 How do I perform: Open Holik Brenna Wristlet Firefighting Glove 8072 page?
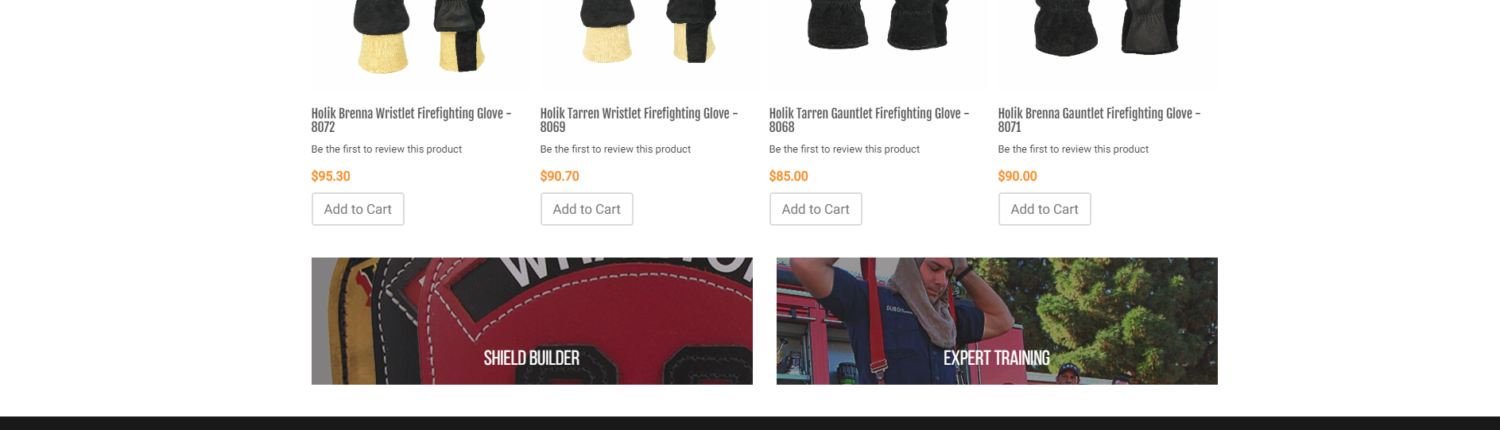click(x=410, y=114)
